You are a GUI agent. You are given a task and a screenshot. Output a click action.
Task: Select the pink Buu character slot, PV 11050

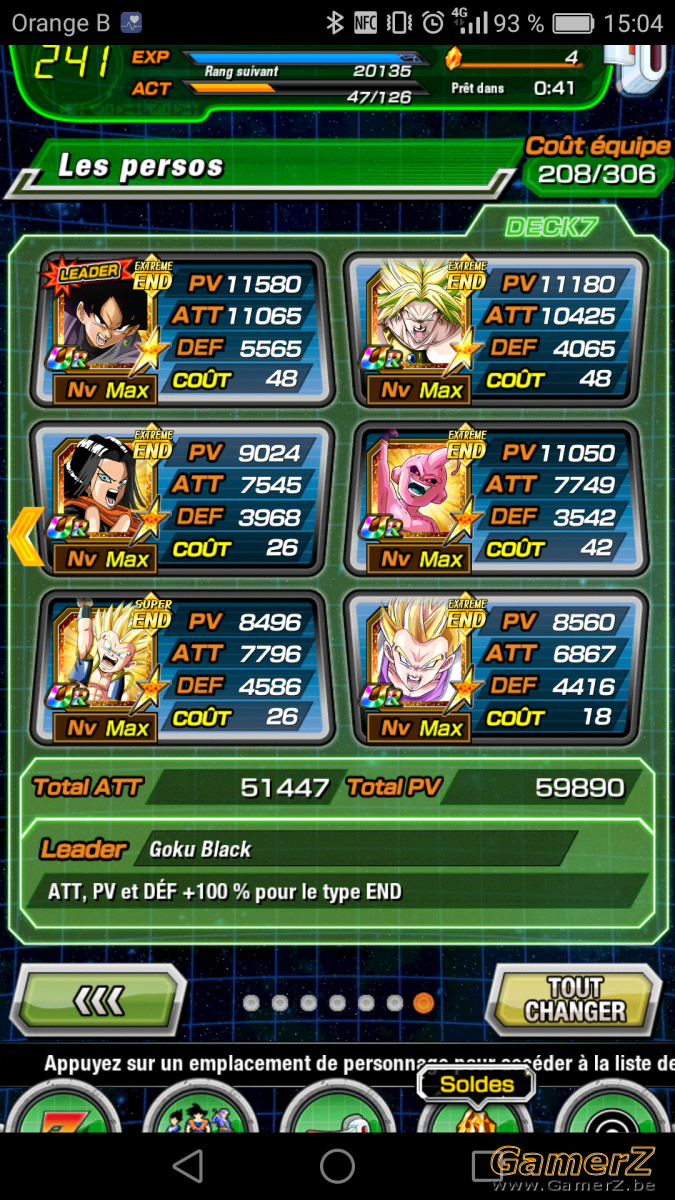tap(495, 498)
